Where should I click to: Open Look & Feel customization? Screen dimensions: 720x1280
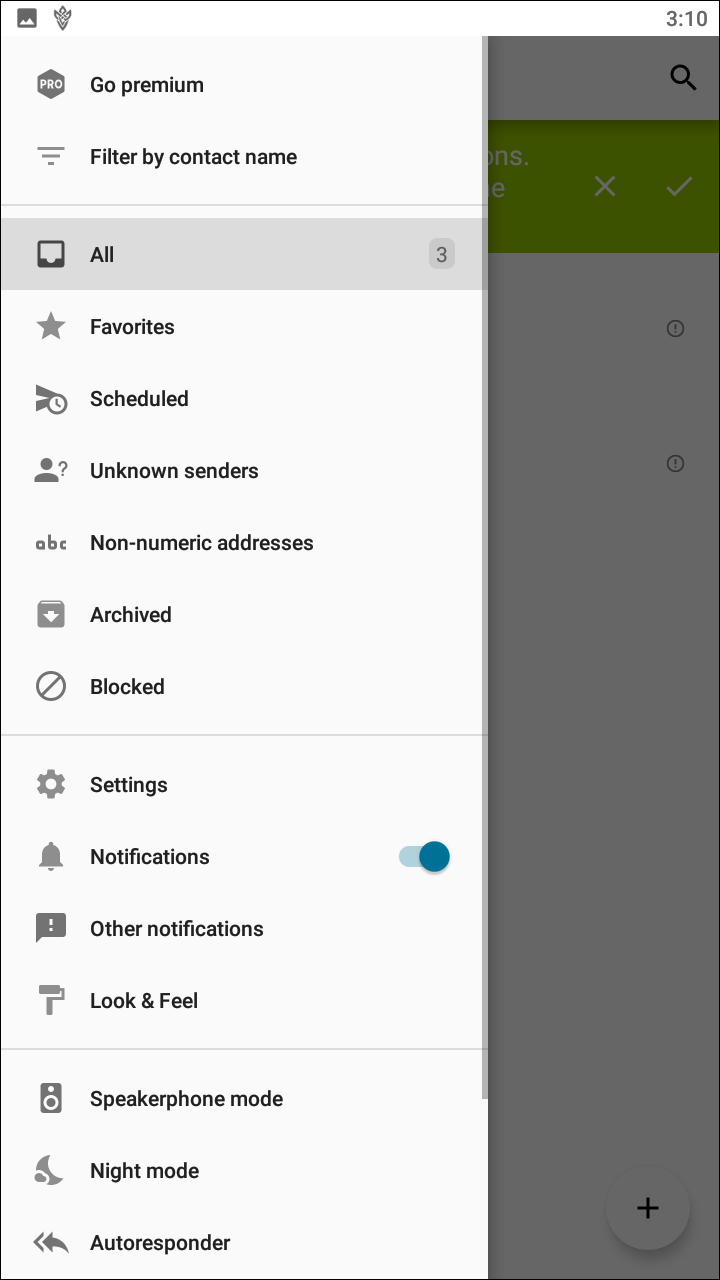coord(244,1000)
